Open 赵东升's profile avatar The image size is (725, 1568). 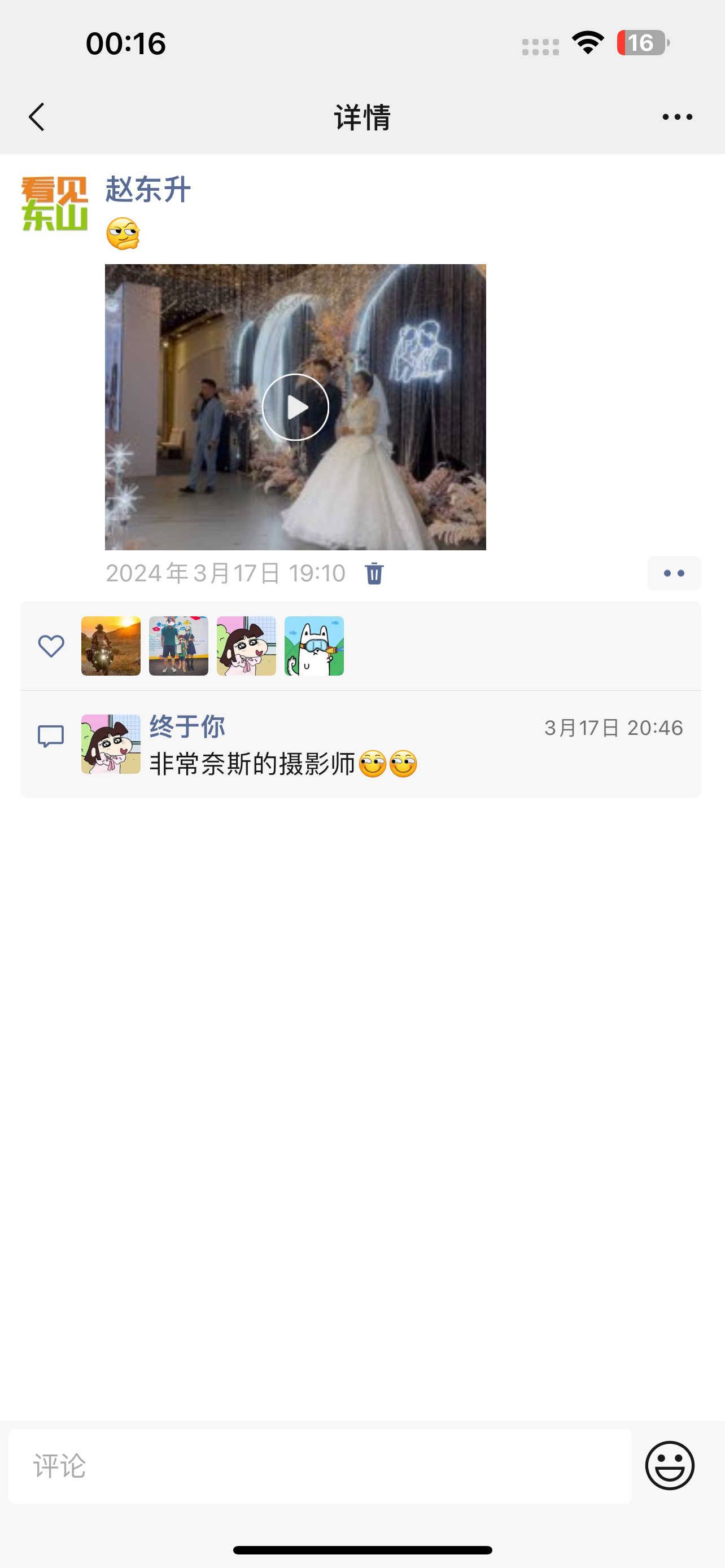coord(55,203)
